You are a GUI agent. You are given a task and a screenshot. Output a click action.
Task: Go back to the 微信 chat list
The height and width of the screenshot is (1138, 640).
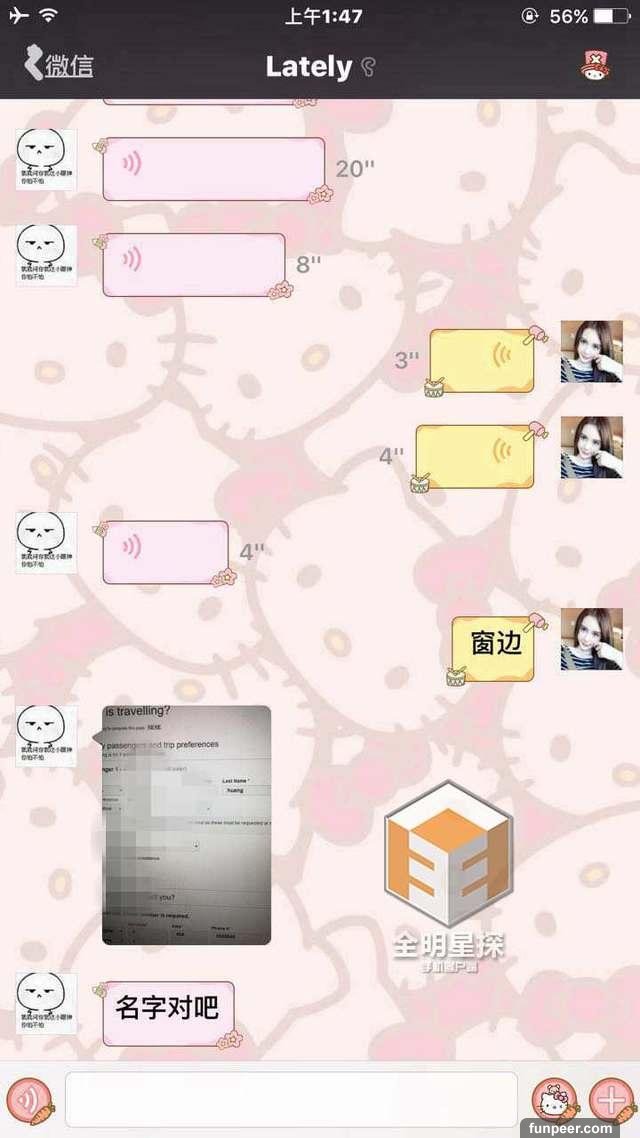[x=58, y=66]
